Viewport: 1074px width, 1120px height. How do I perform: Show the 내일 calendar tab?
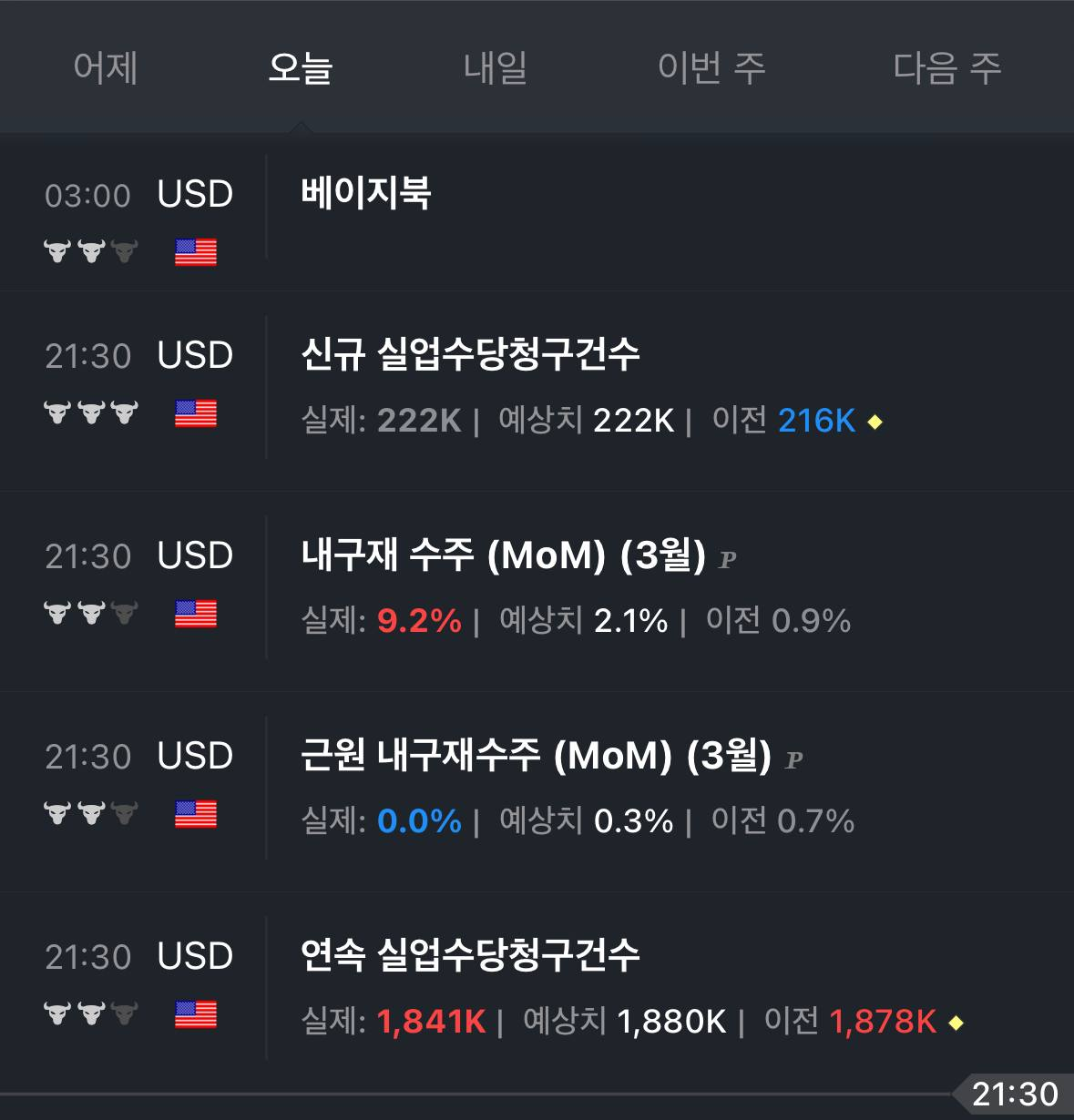point(496,68)
